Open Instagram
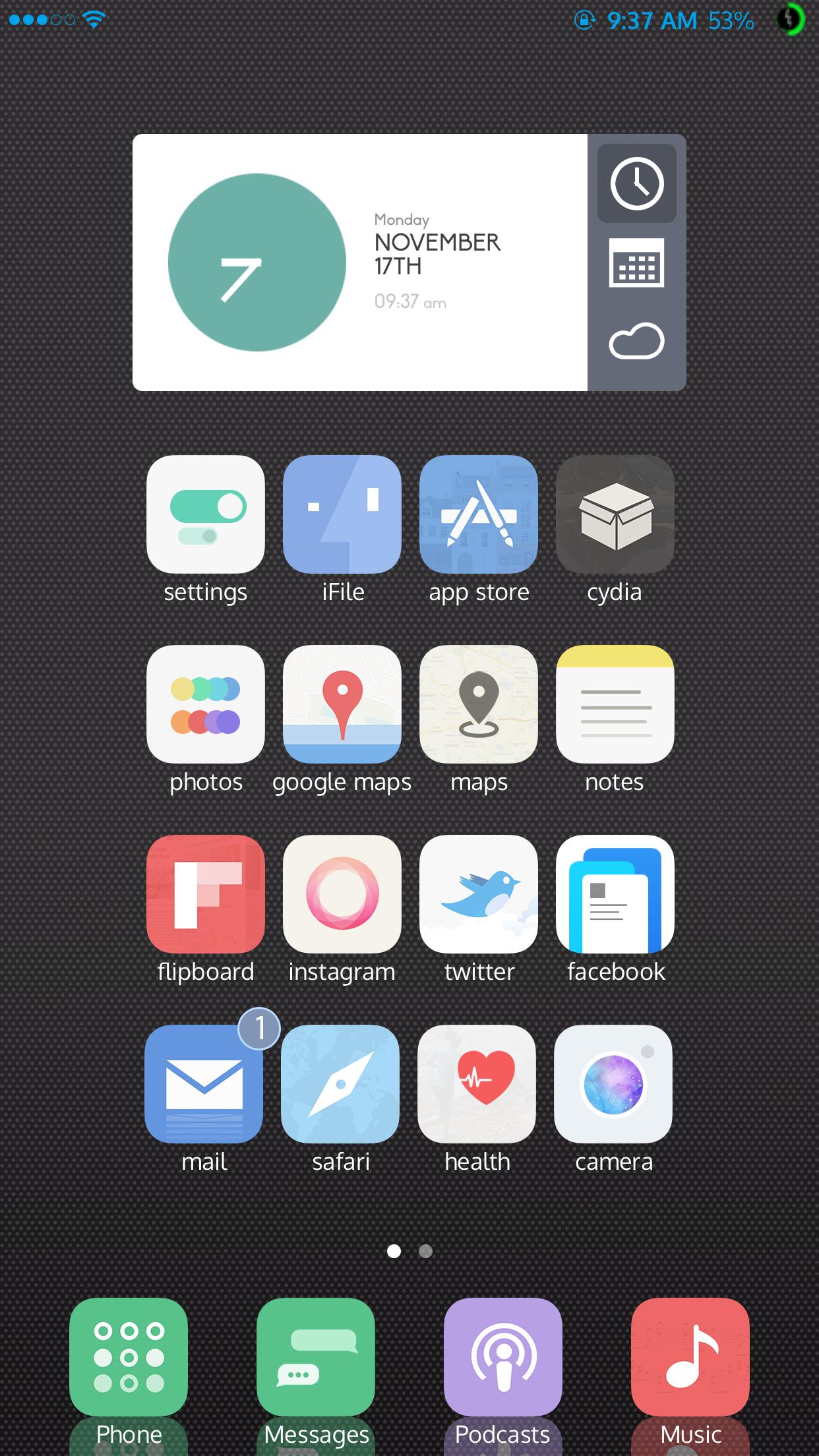Image resolution: width=819 pixels, height=1456 pixels. [x=342, y=894]
